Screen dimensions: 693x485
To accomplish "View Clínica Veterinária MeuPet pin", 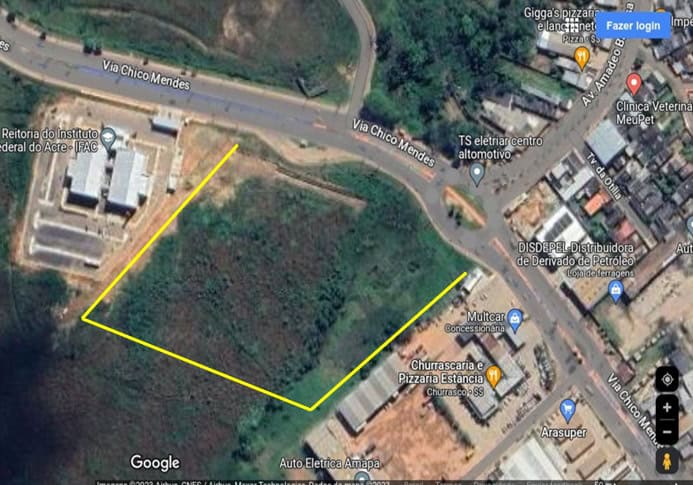I will 633,83.
